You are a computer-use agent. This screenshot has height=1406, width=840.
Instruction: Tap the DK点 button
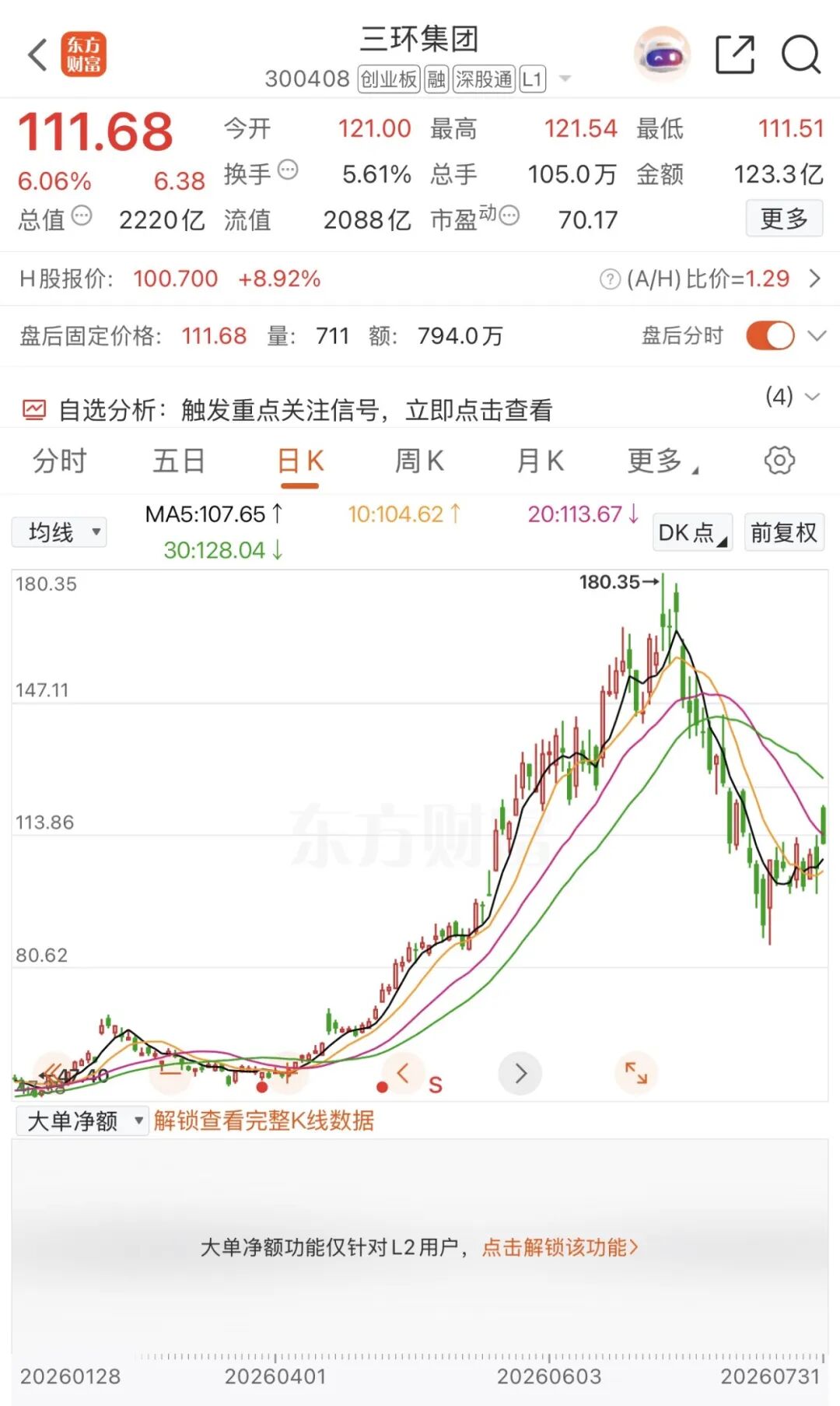tap(692, 532)
